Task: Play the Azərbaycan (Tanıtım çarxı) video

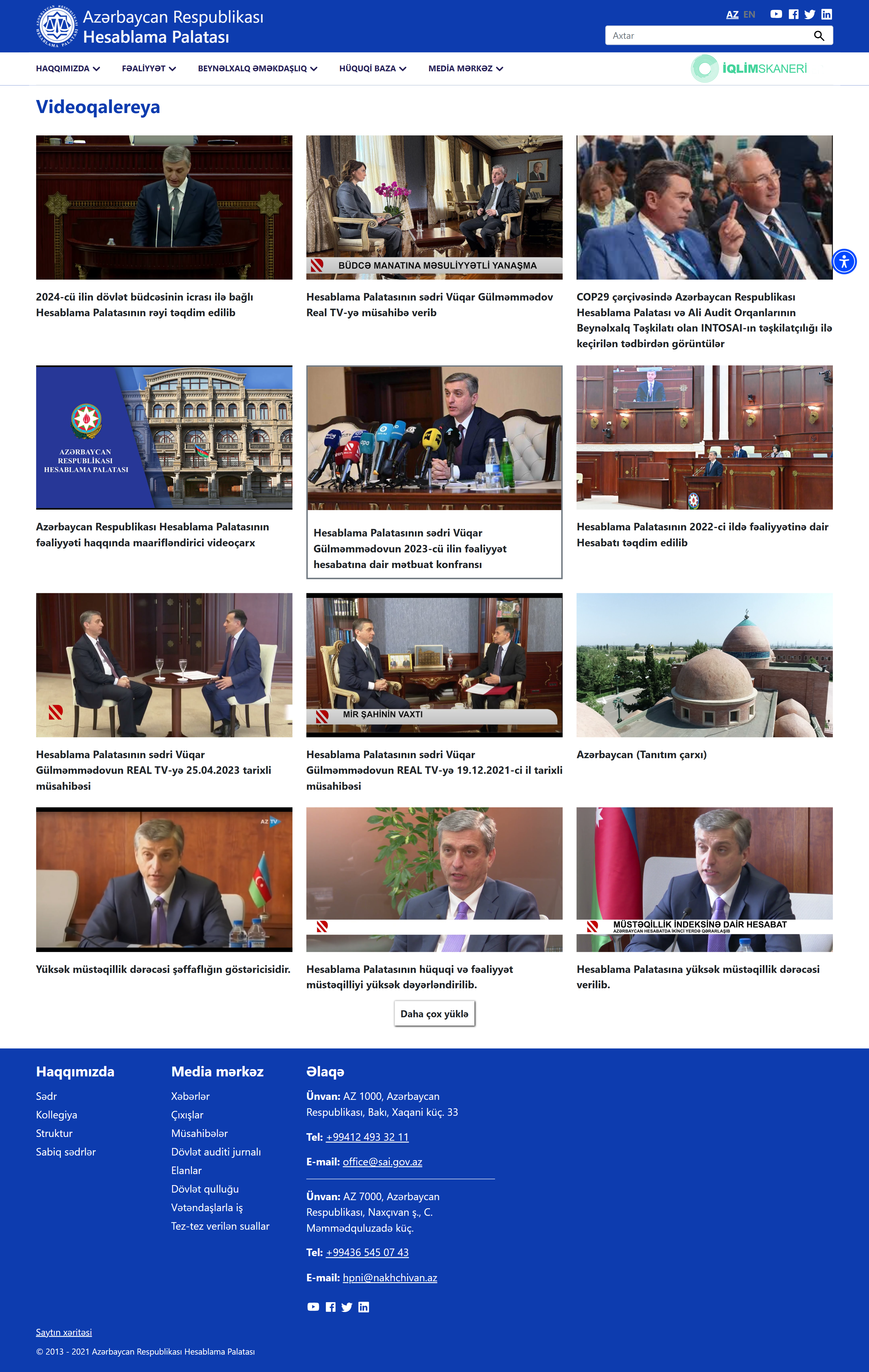Action: coord(704,665)
